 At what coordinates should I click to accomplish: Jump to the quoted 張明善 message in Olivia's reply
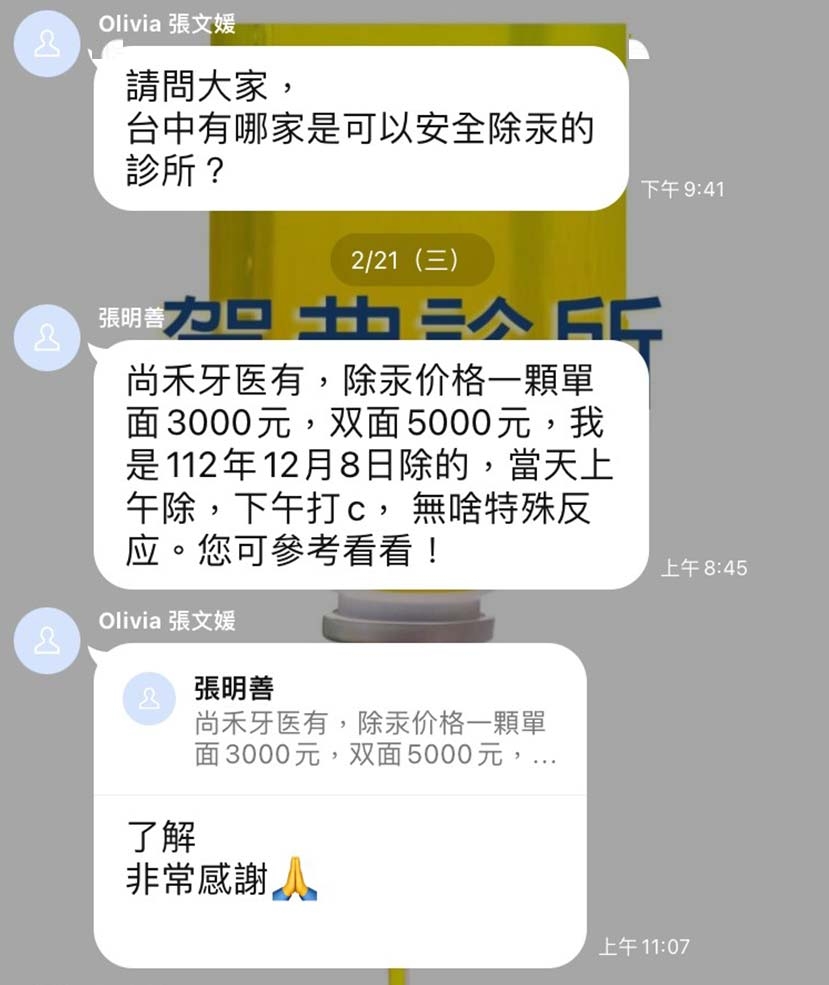[x=340, y=720]
